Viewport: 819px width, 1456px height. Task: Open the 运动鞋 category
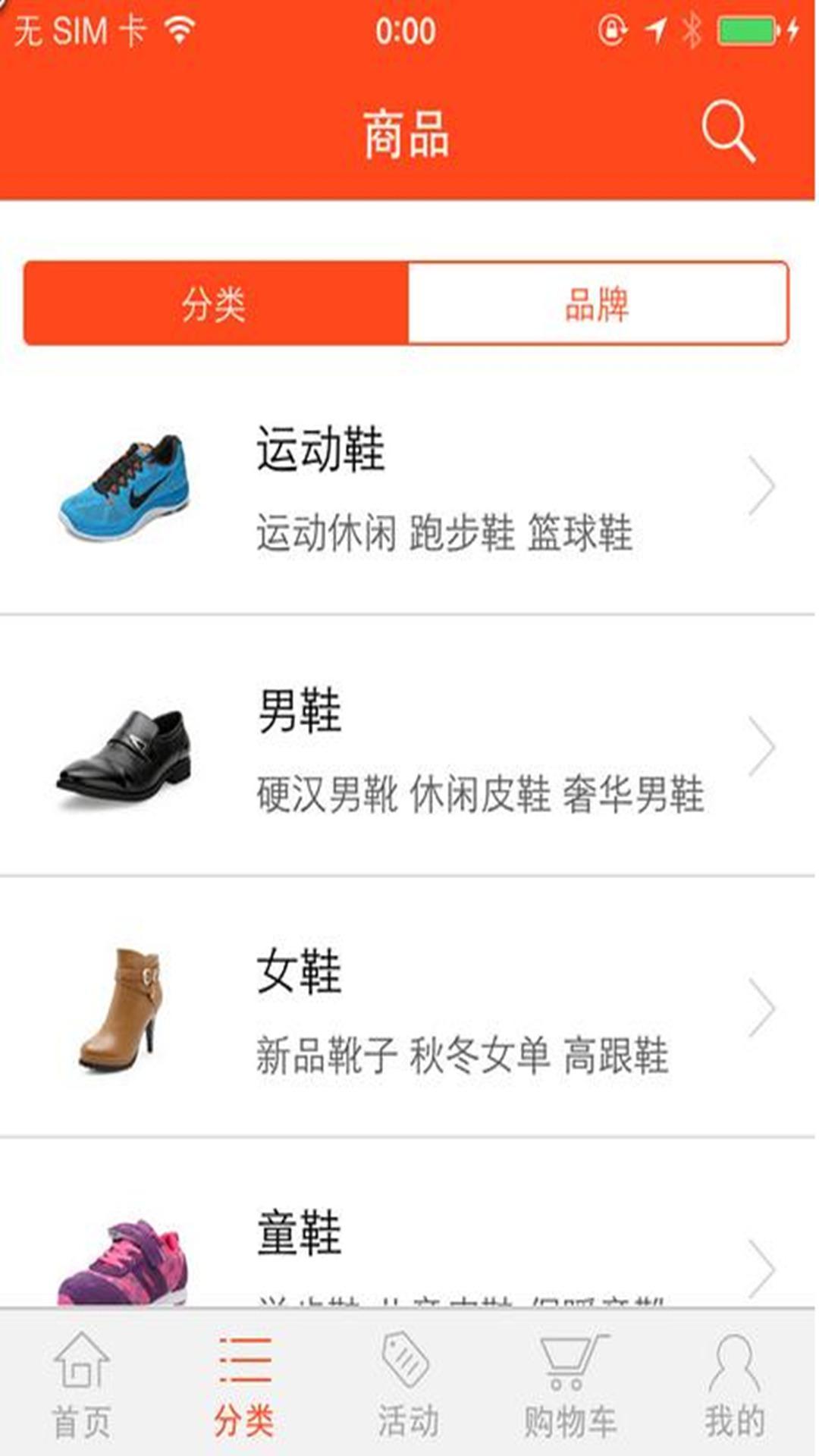(x=409, y=487)
